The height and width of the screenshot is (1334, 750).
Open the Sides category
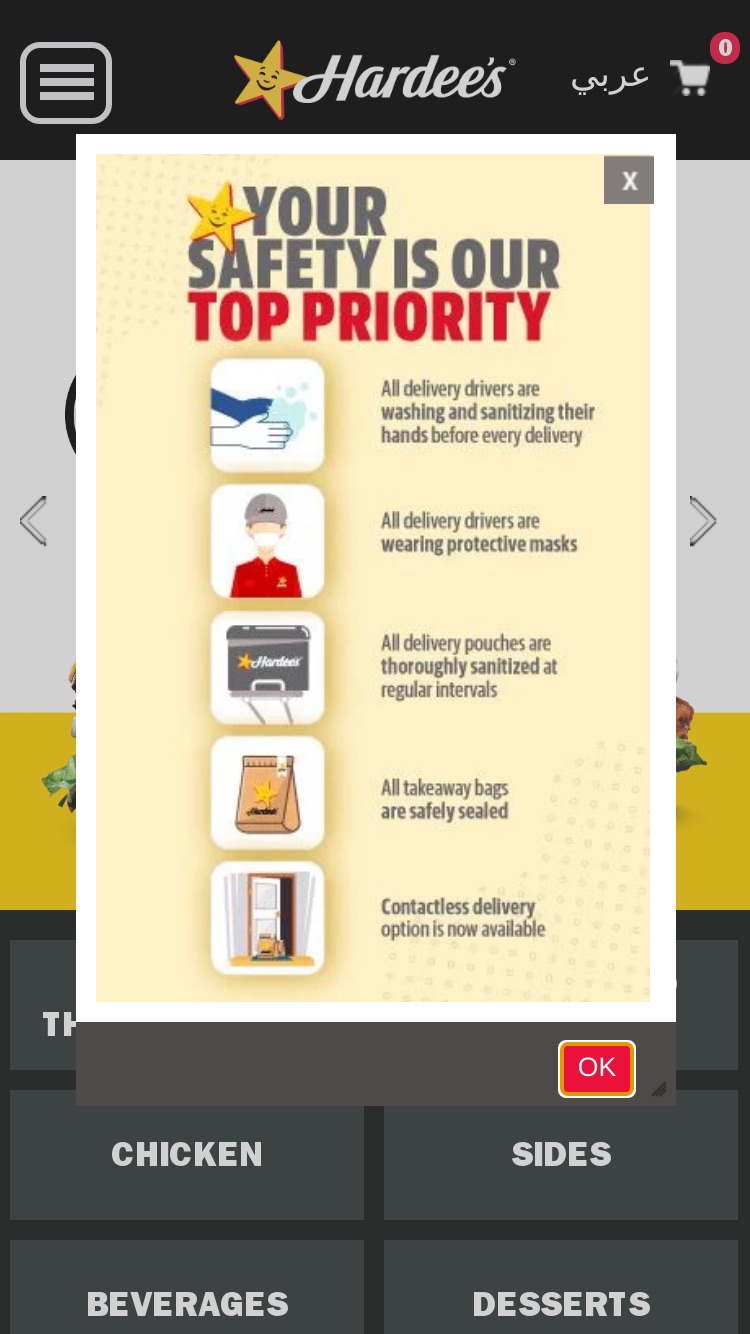561,1154
